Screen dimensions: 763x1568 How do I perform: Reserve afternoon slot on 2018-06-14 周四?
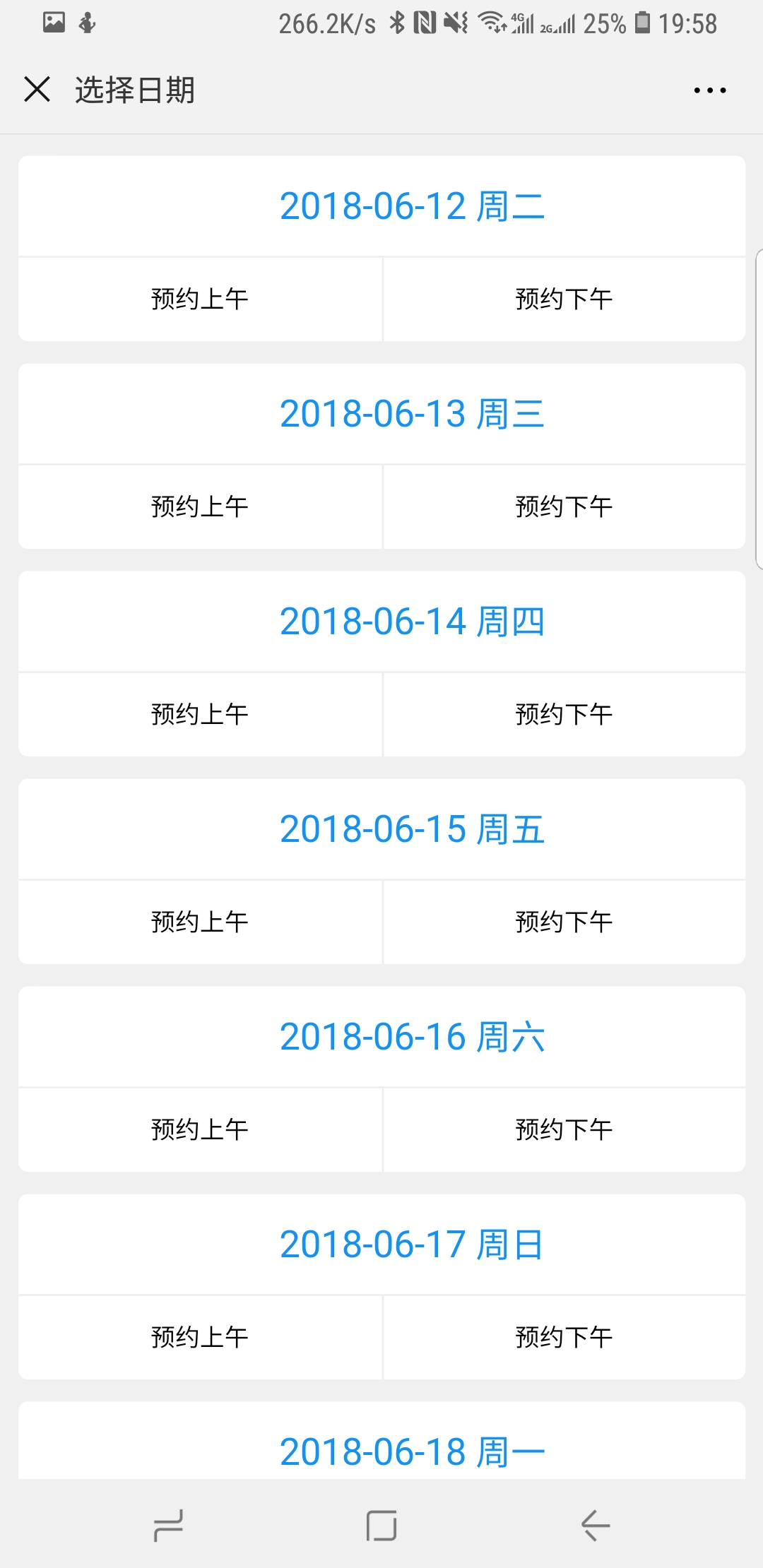tap(564, 715)
